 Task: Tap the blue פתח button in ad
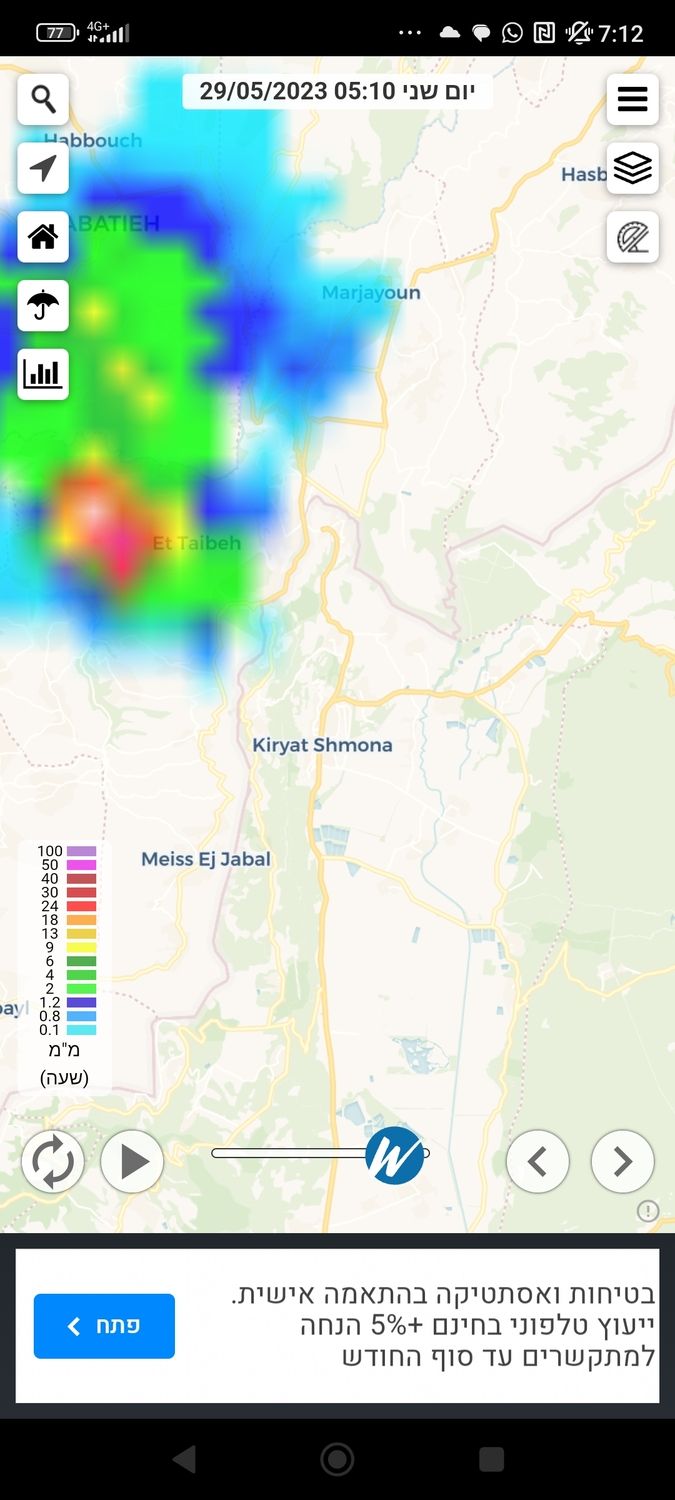tap(104, 1326)
